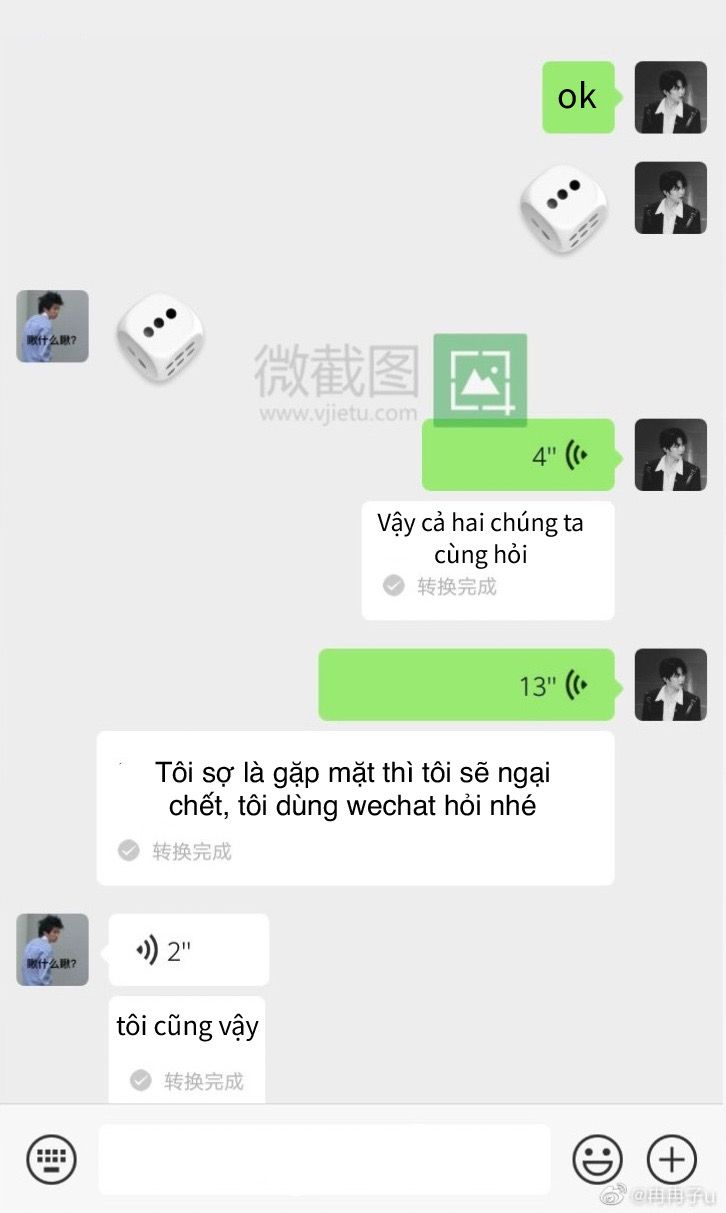Image resolution: width=726 pixels, height=1213 pixels.
Task: Play the received 2-second voice message
Action: (x=188, y=950)
